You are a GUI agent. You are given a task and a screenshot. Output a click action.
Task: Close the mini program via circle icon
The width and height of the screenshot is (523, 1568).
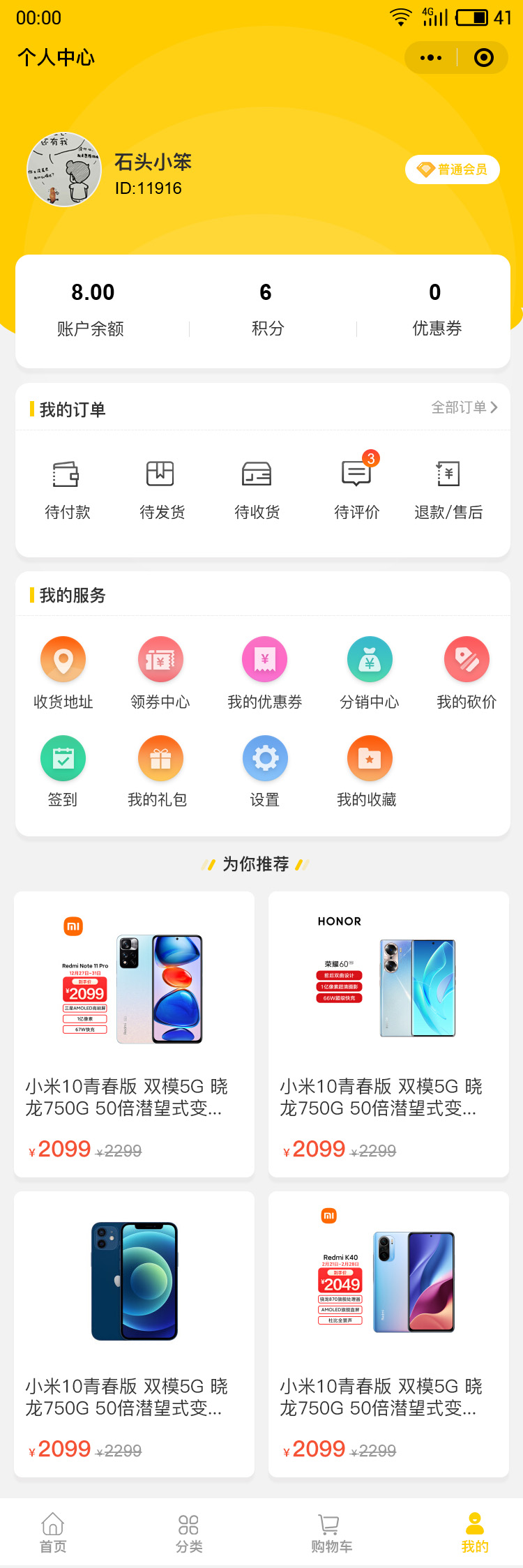483,58
